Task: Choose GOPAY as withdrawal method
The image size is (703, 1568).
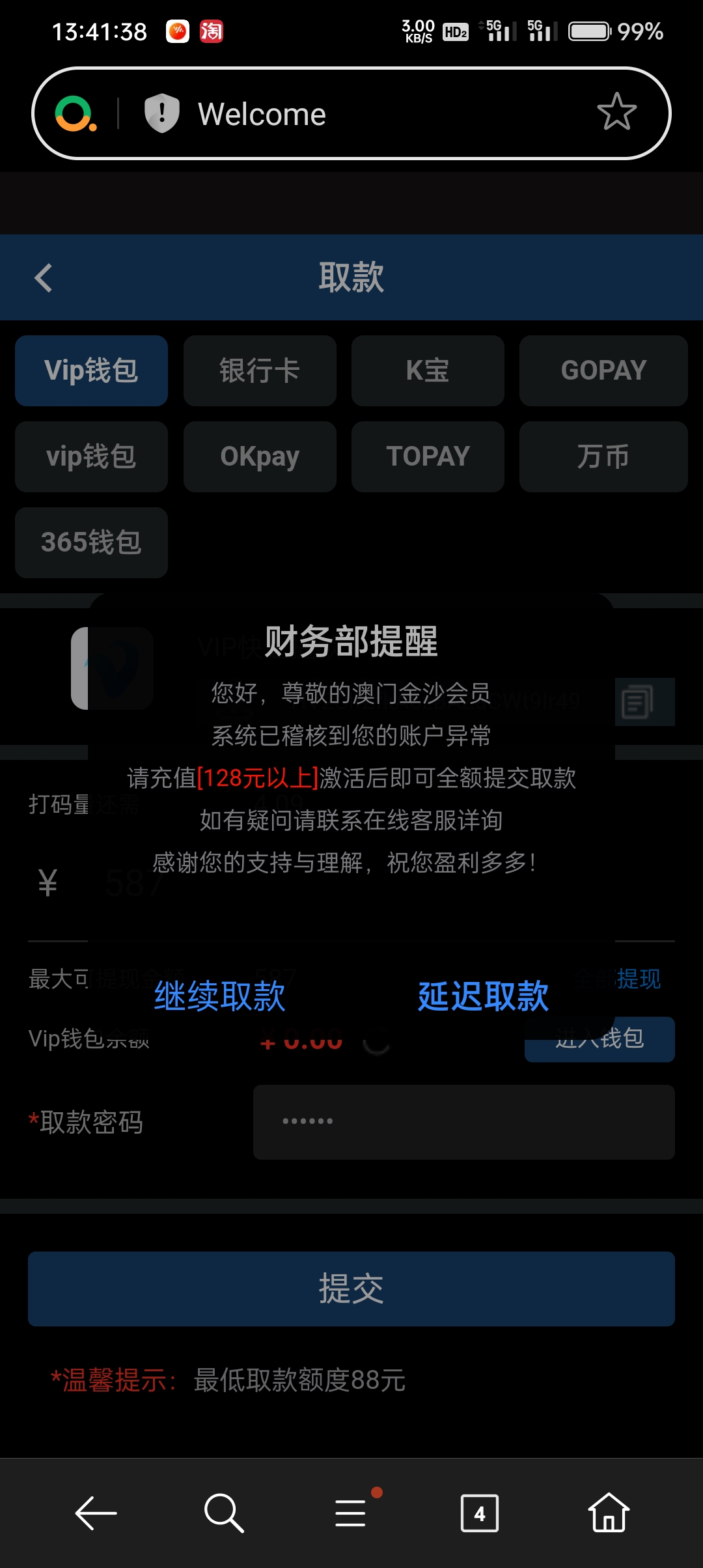Action: tap(603, 371)
